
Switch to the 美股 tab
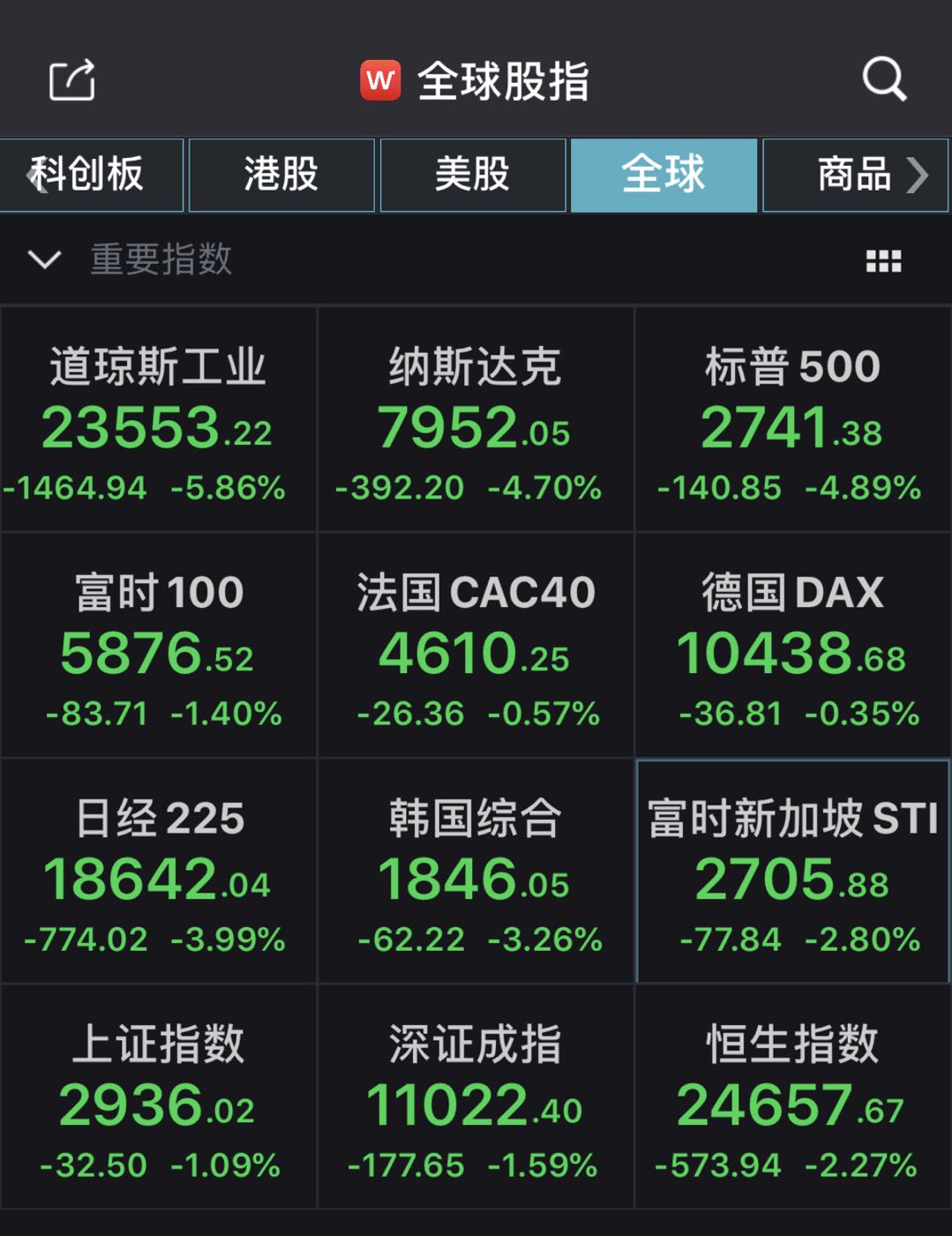coord(472,175)
